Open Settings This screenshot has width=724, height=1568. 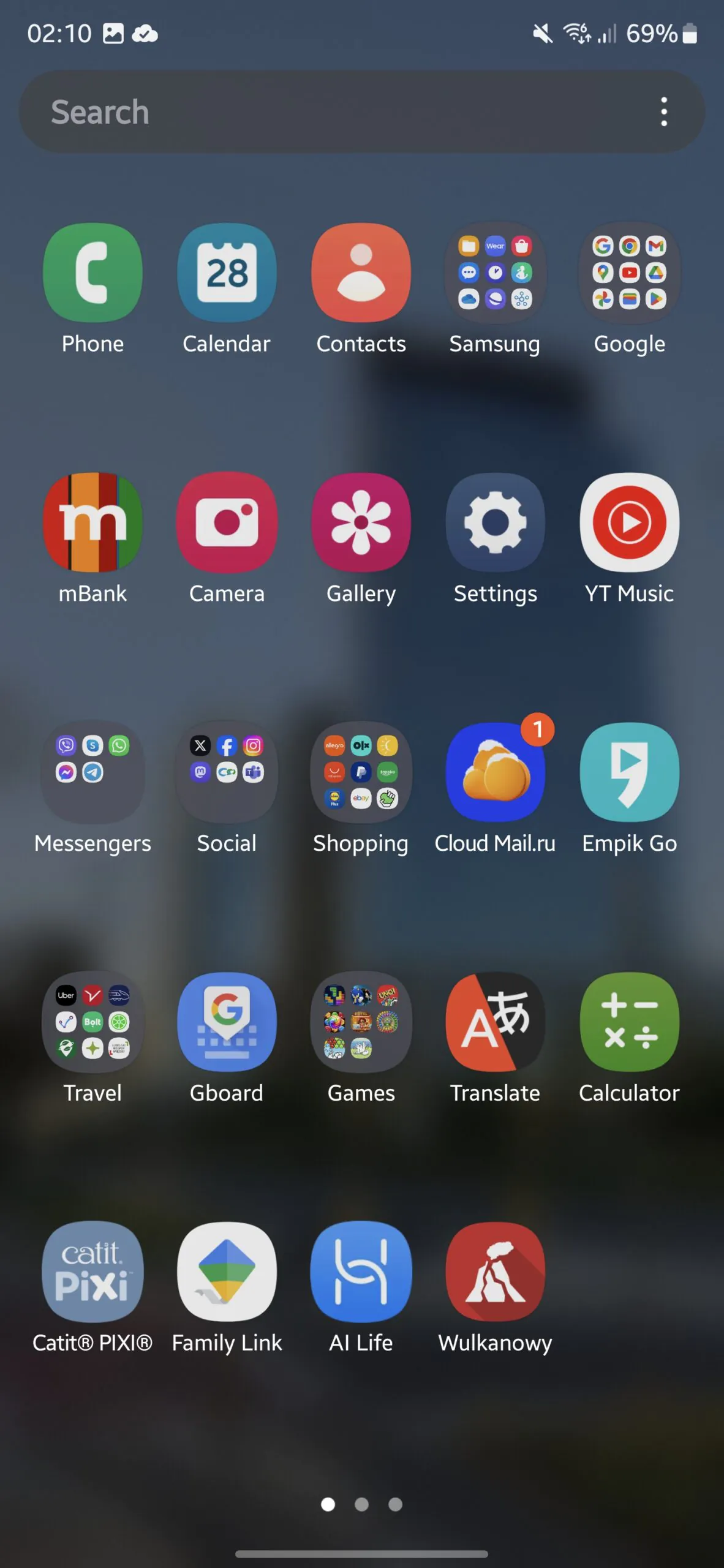click(x=495, y=522)
